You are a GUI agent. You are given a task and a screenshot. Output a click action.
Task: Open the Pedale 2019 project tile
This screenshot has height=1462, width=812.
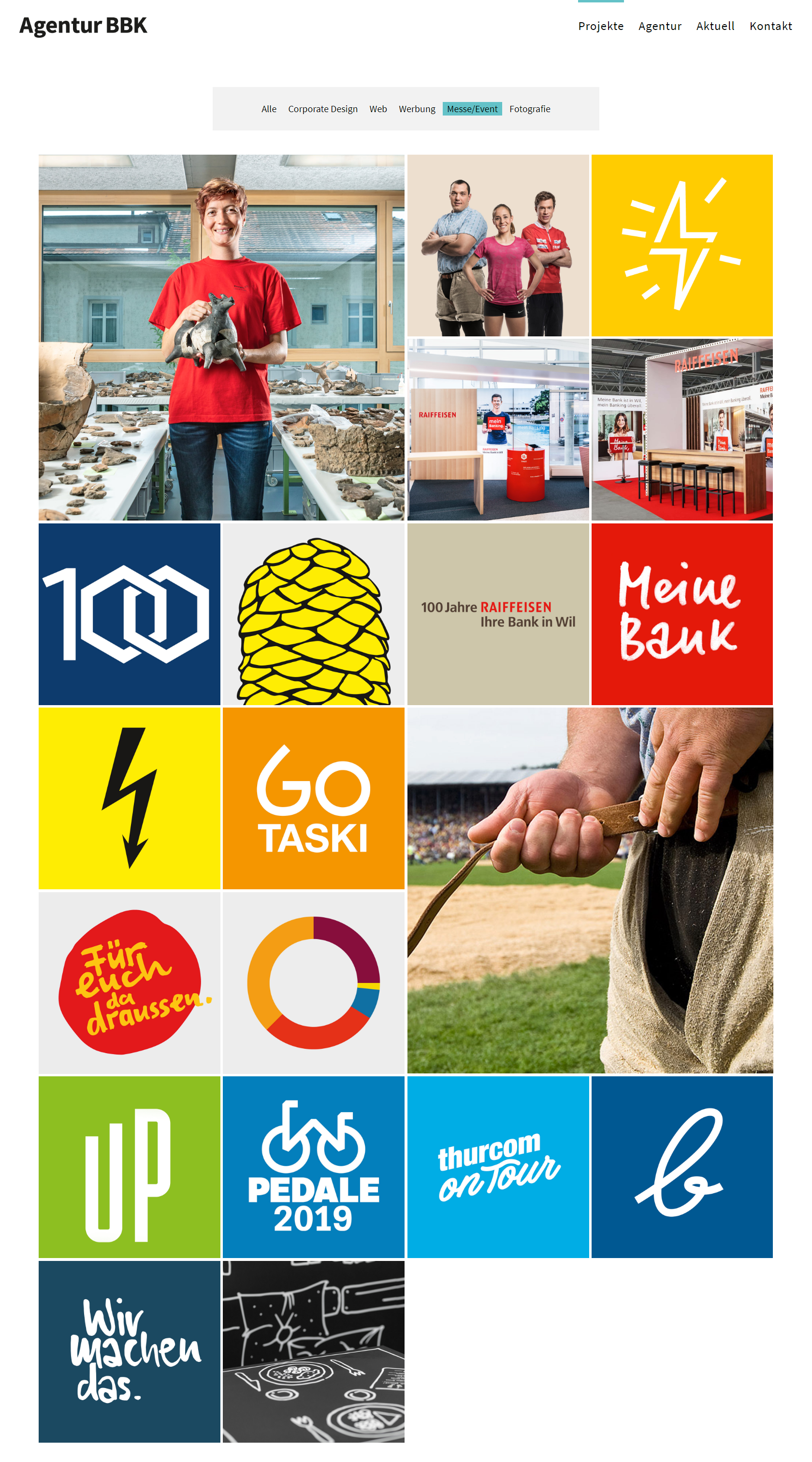click(x=313, y=1166)
